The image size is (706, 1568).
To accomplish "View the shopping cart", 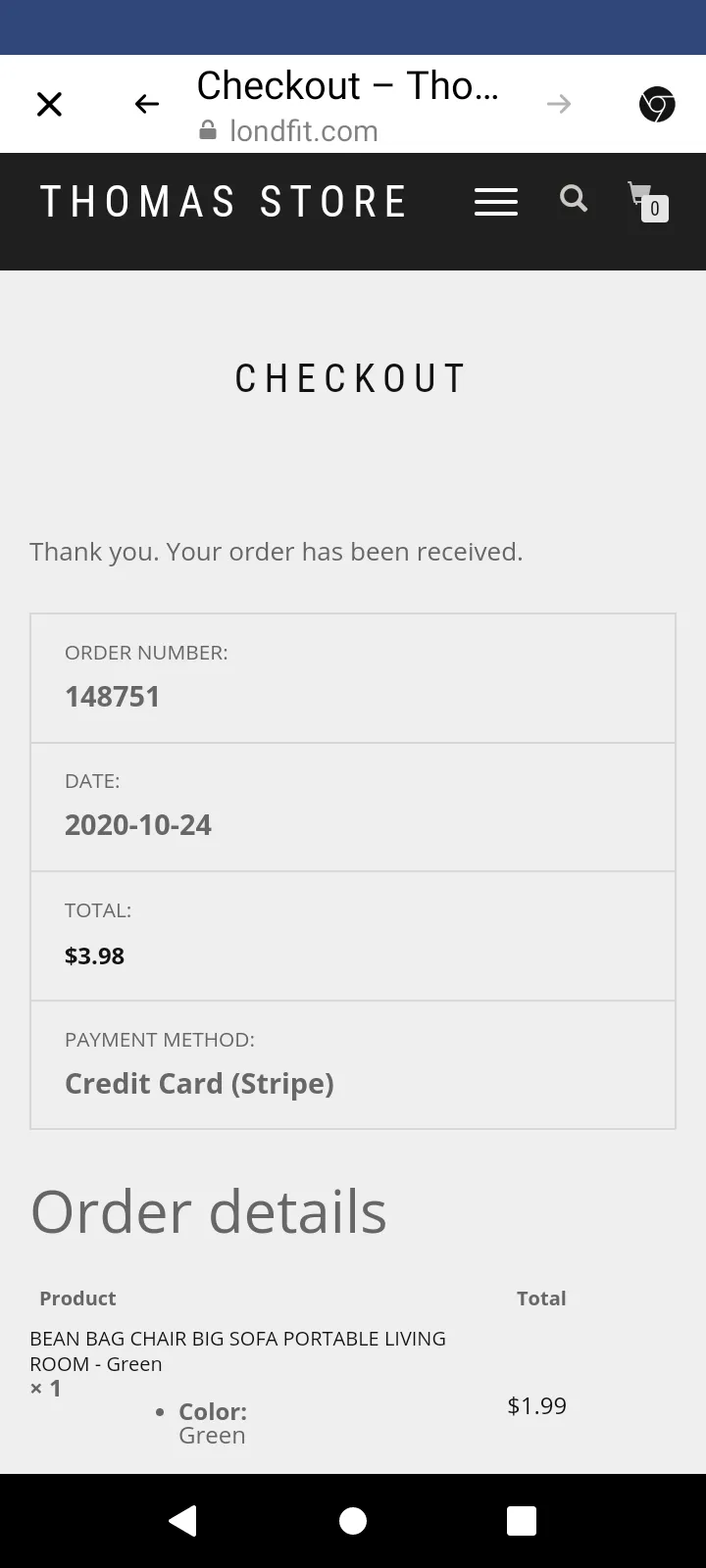I will (648, 201).
